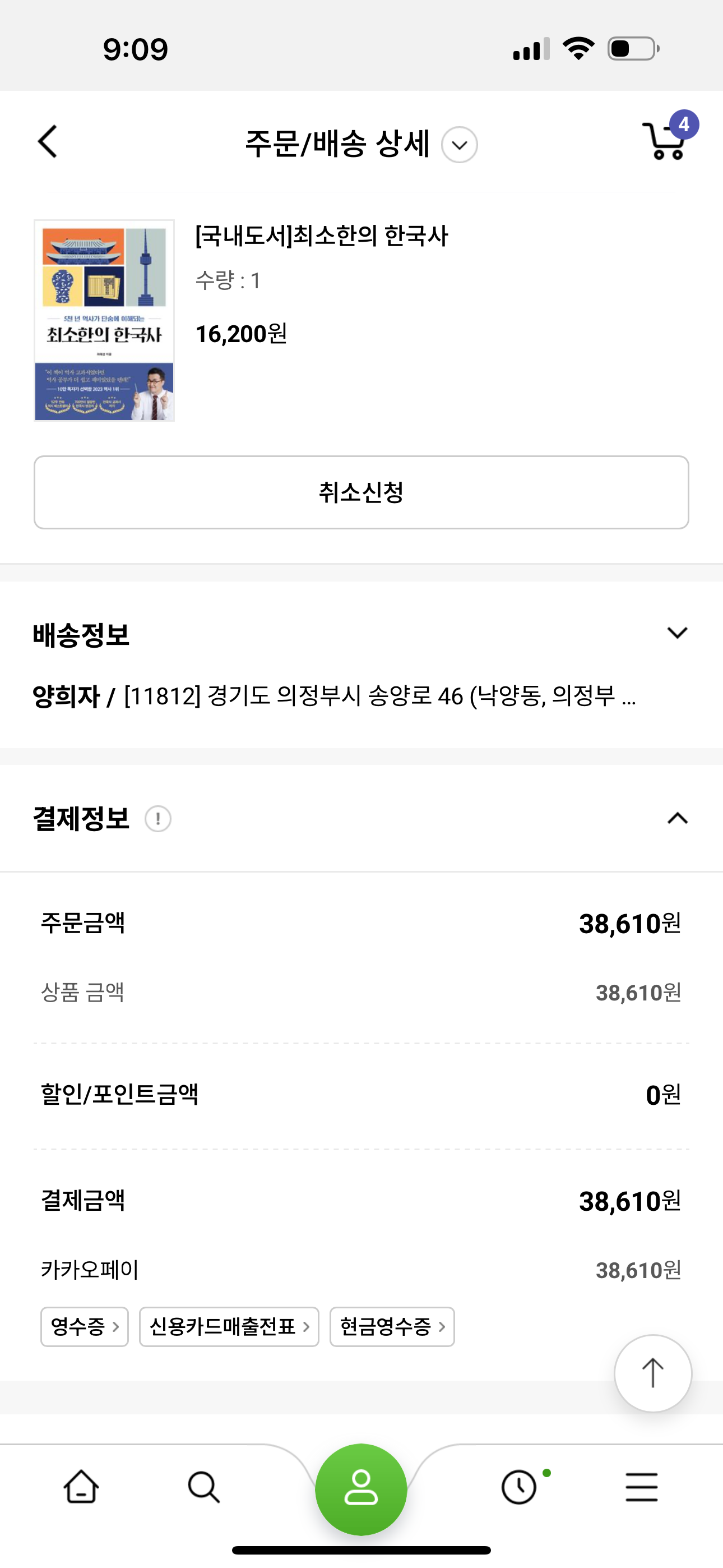723x1568 pixels.
Task: Open the green my-page profile button
Action: (x=361, y=1489)
